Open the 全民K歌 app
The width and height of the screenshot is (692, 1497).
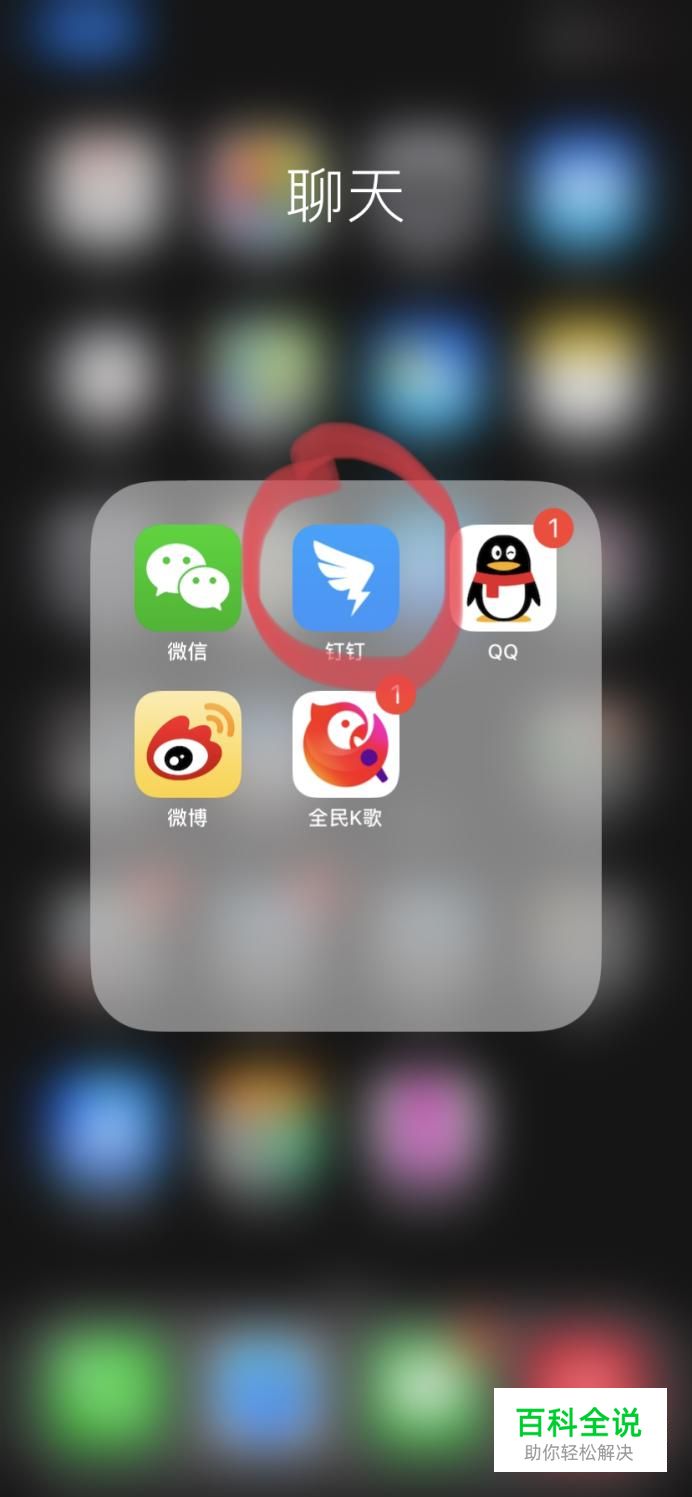[x=345, y=745]
